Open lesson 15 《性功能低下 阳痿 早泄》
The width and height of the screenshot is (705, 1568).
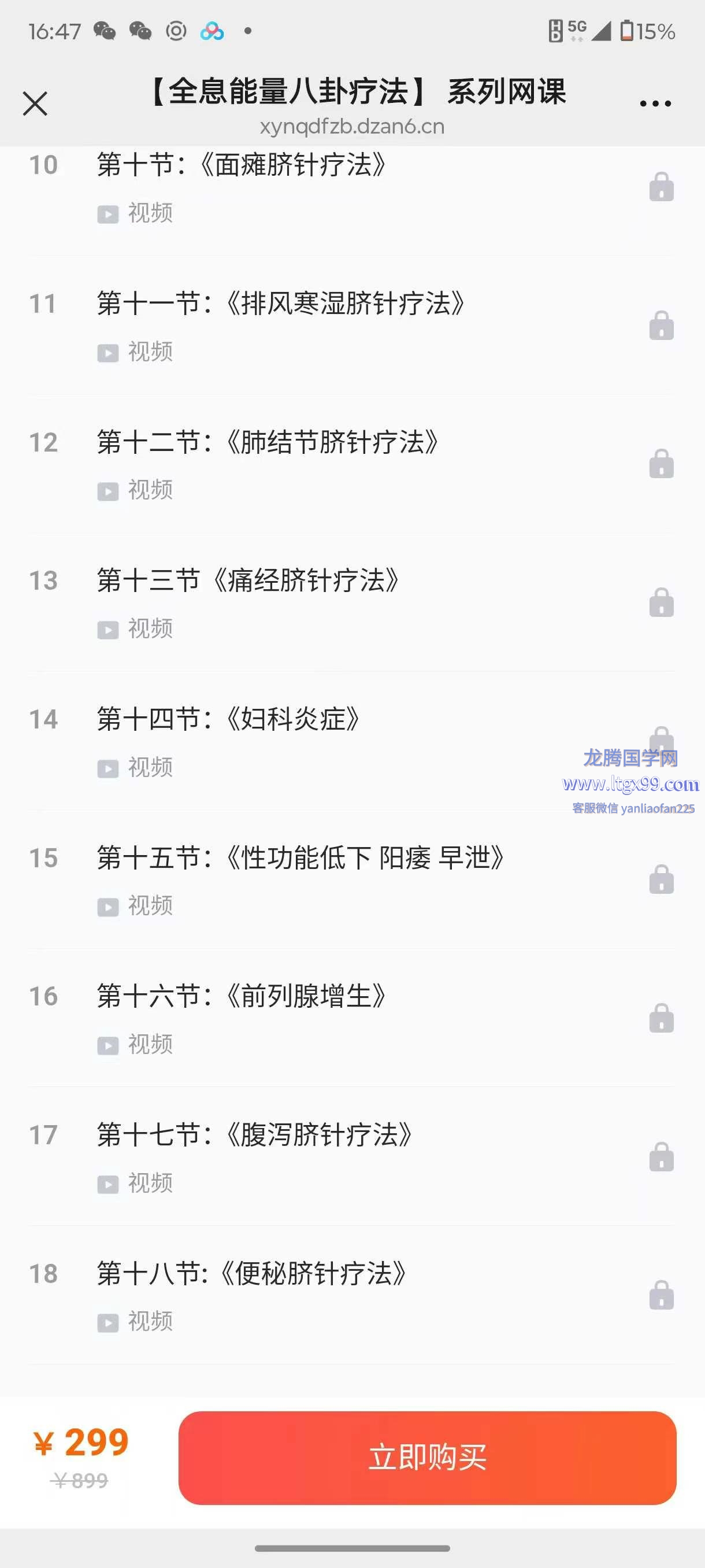[x=300, y=858]
